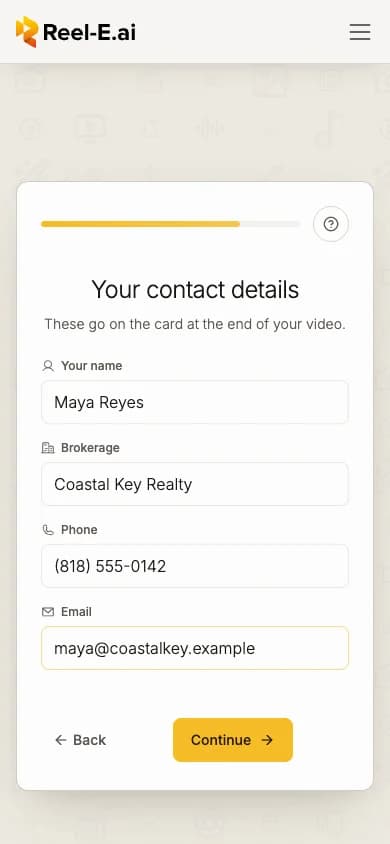Open the hamburger menu
This screenshot has height=844, width=390.
coord(360,32)
